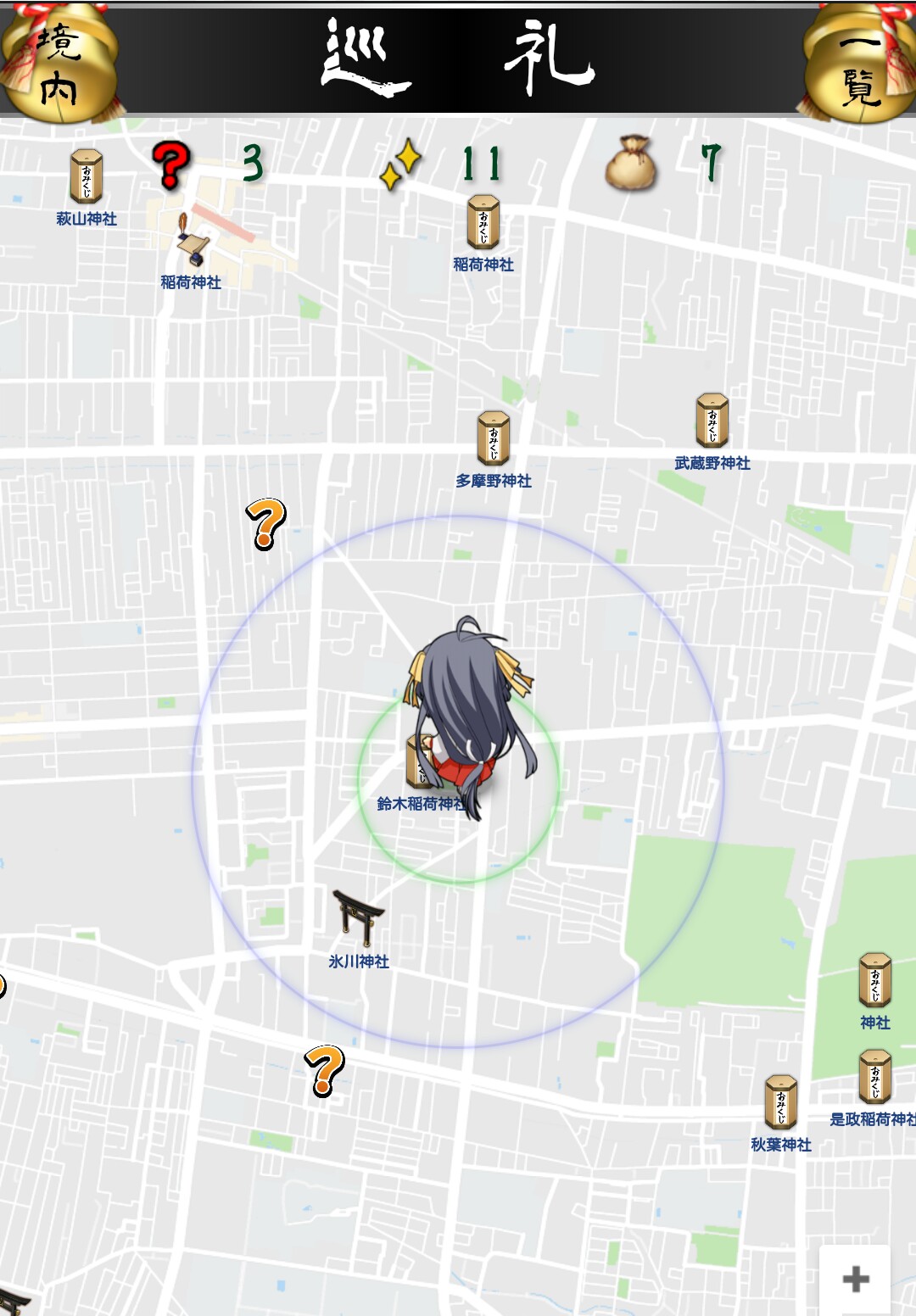Tap the orange question mark above the circle
The image size is (916, 1316).
(x=265, y=524)
